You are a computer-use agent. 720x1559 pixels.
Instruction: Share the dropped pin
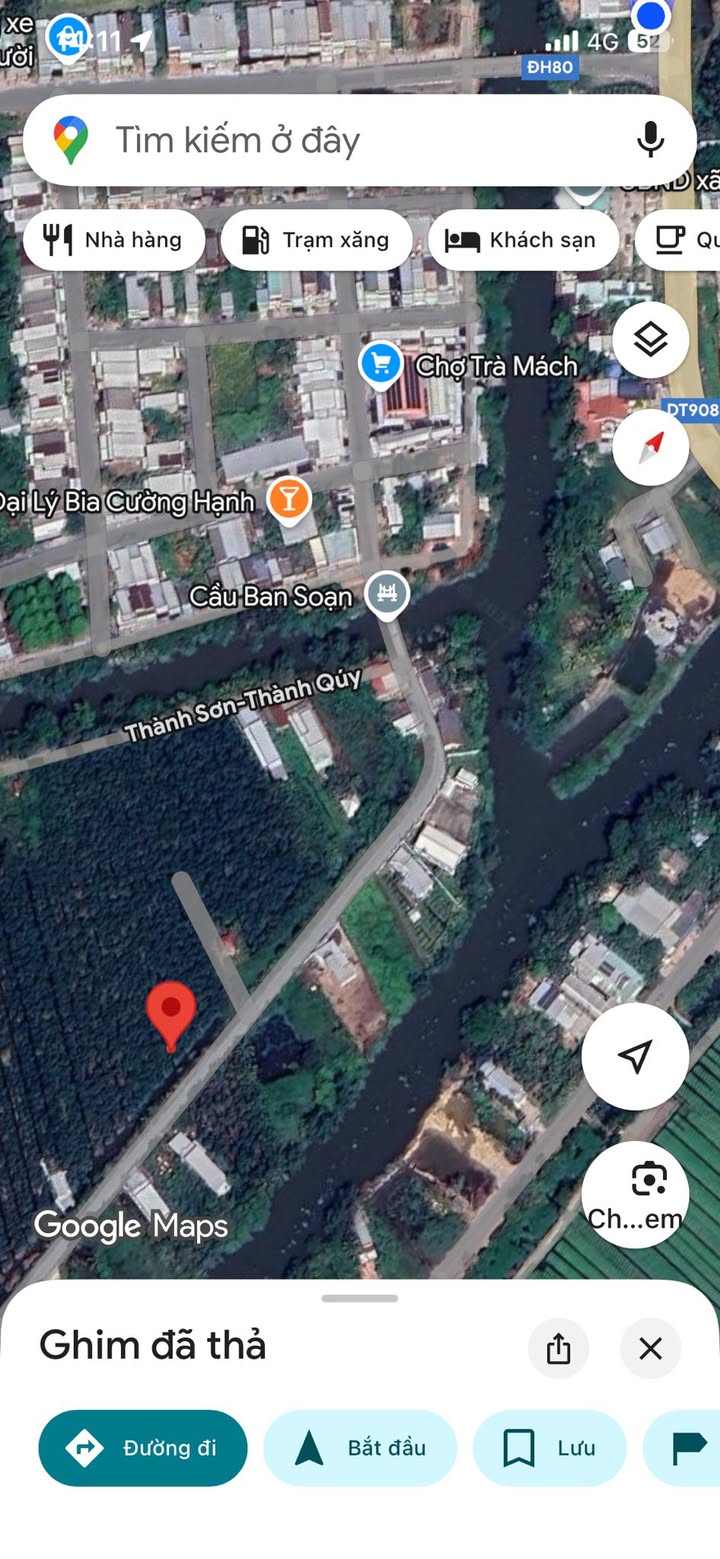click(558, 1348)
